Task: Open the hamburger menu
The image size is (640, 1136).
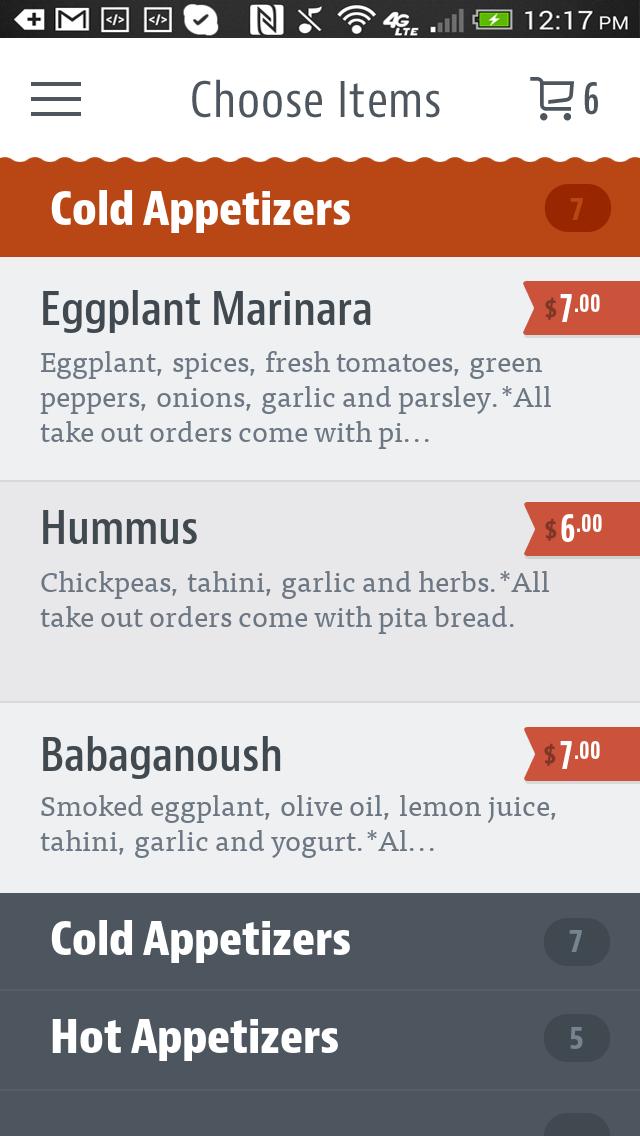Action: (56, 99)
